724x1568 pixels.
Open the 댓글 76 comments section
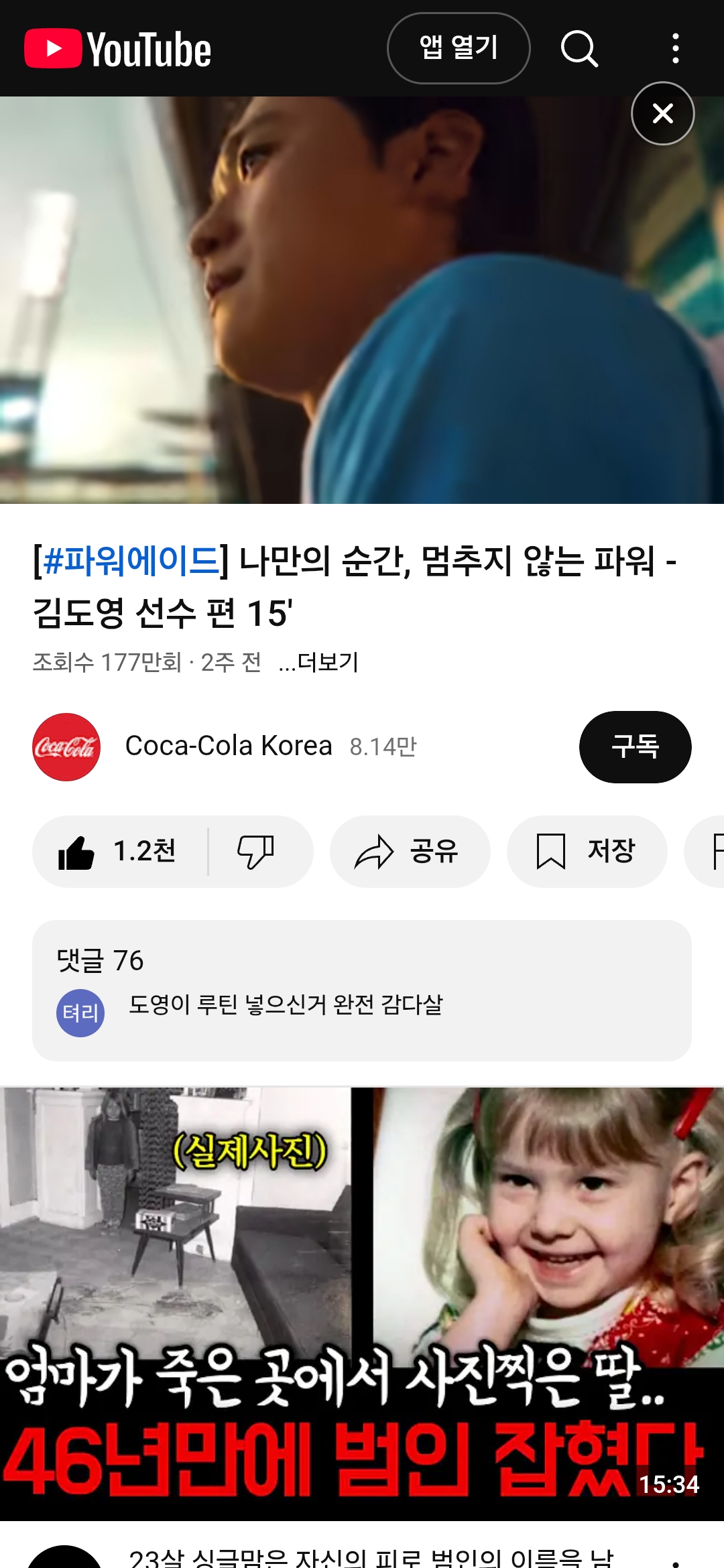click(x=362, y=990)
